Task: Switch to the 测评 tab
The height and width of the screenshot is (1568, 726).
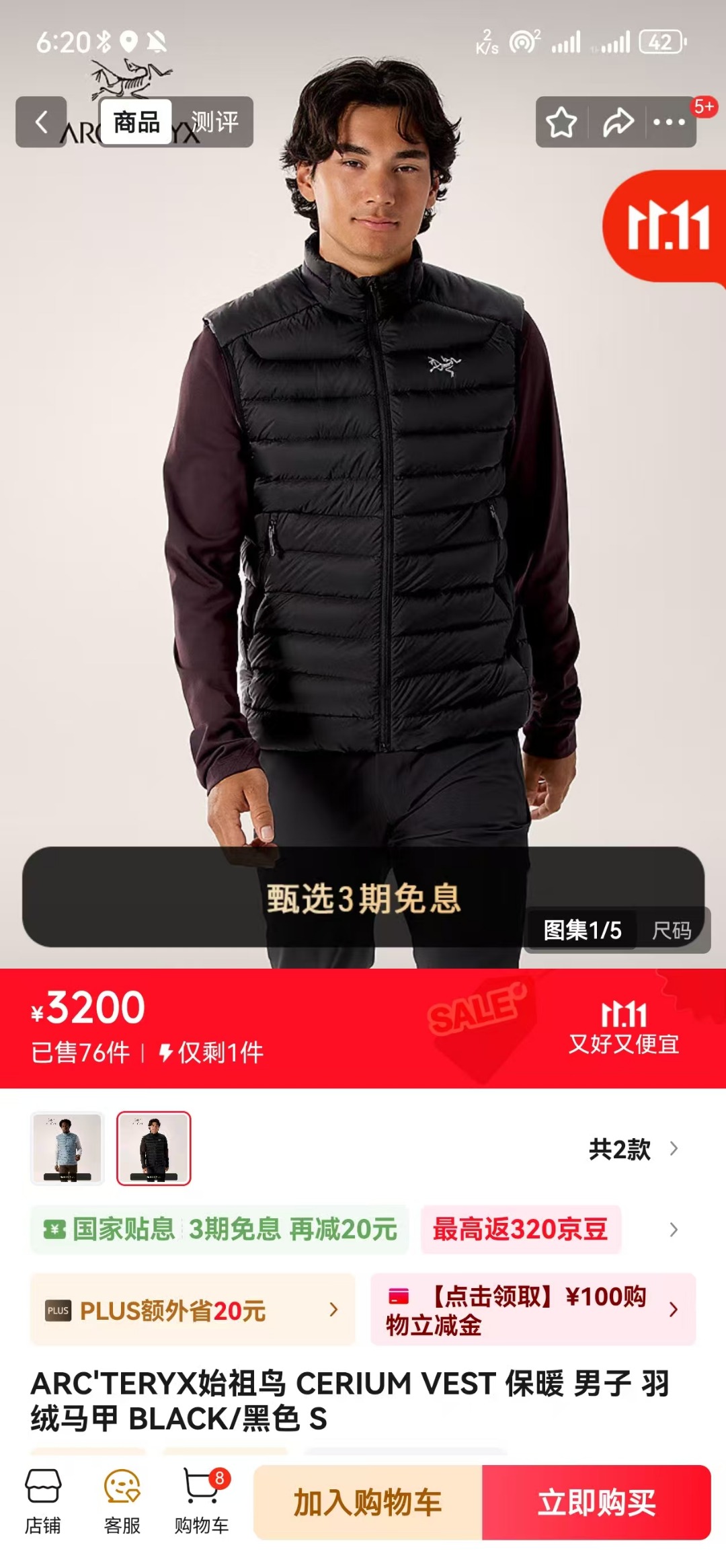Action: point(214,122)
